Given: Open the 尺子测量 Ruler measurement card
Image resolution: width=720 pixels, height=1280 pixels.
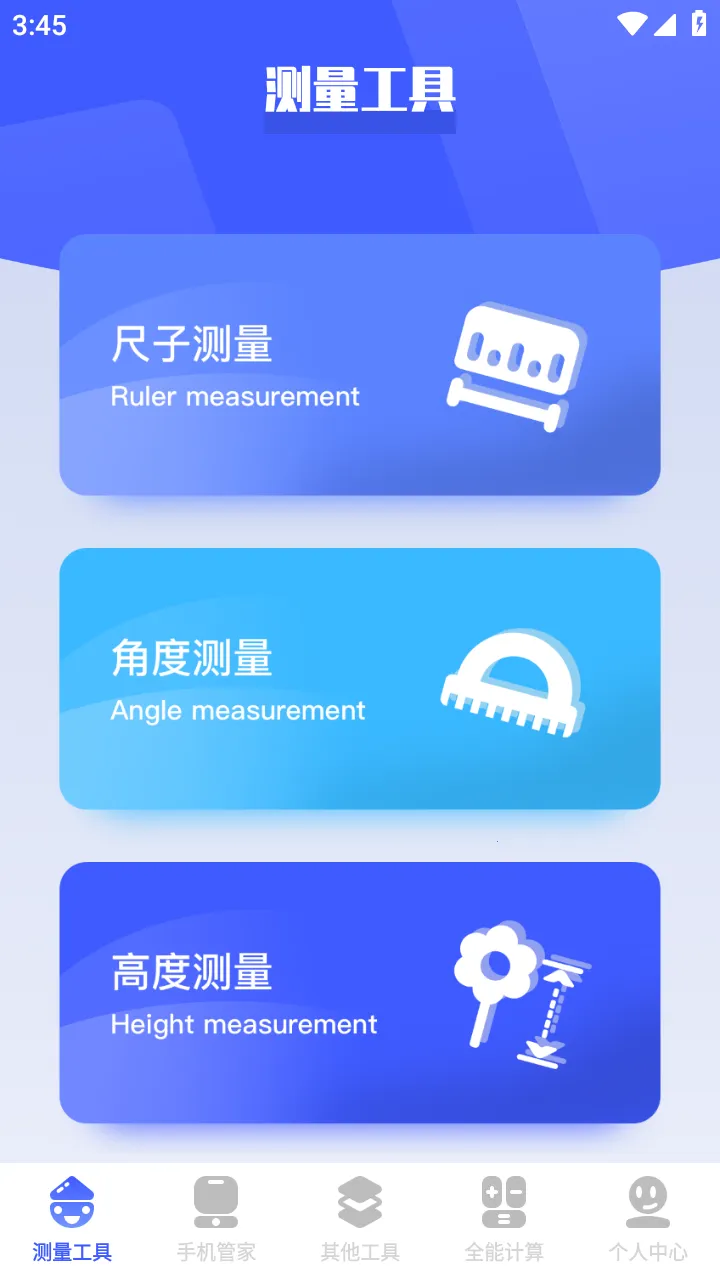Looking at the screenshot, I should 360,363.
